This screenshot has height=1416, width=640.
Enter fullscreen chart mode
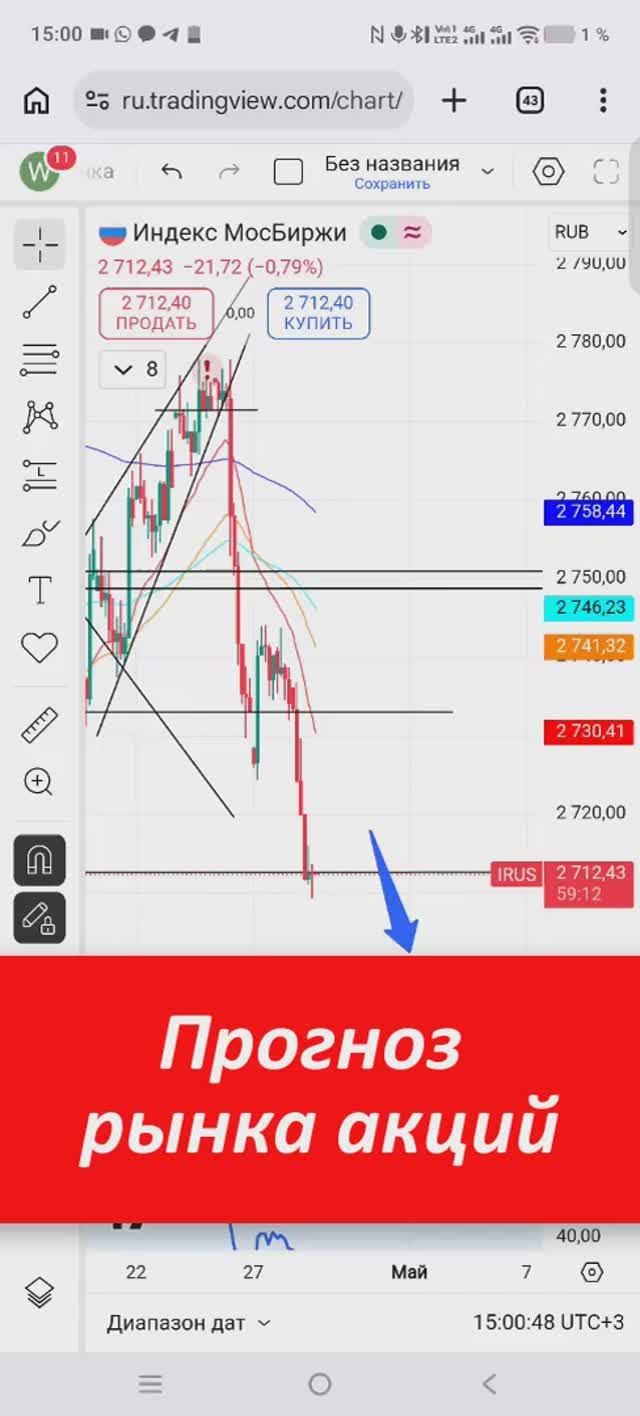point(607,172)
